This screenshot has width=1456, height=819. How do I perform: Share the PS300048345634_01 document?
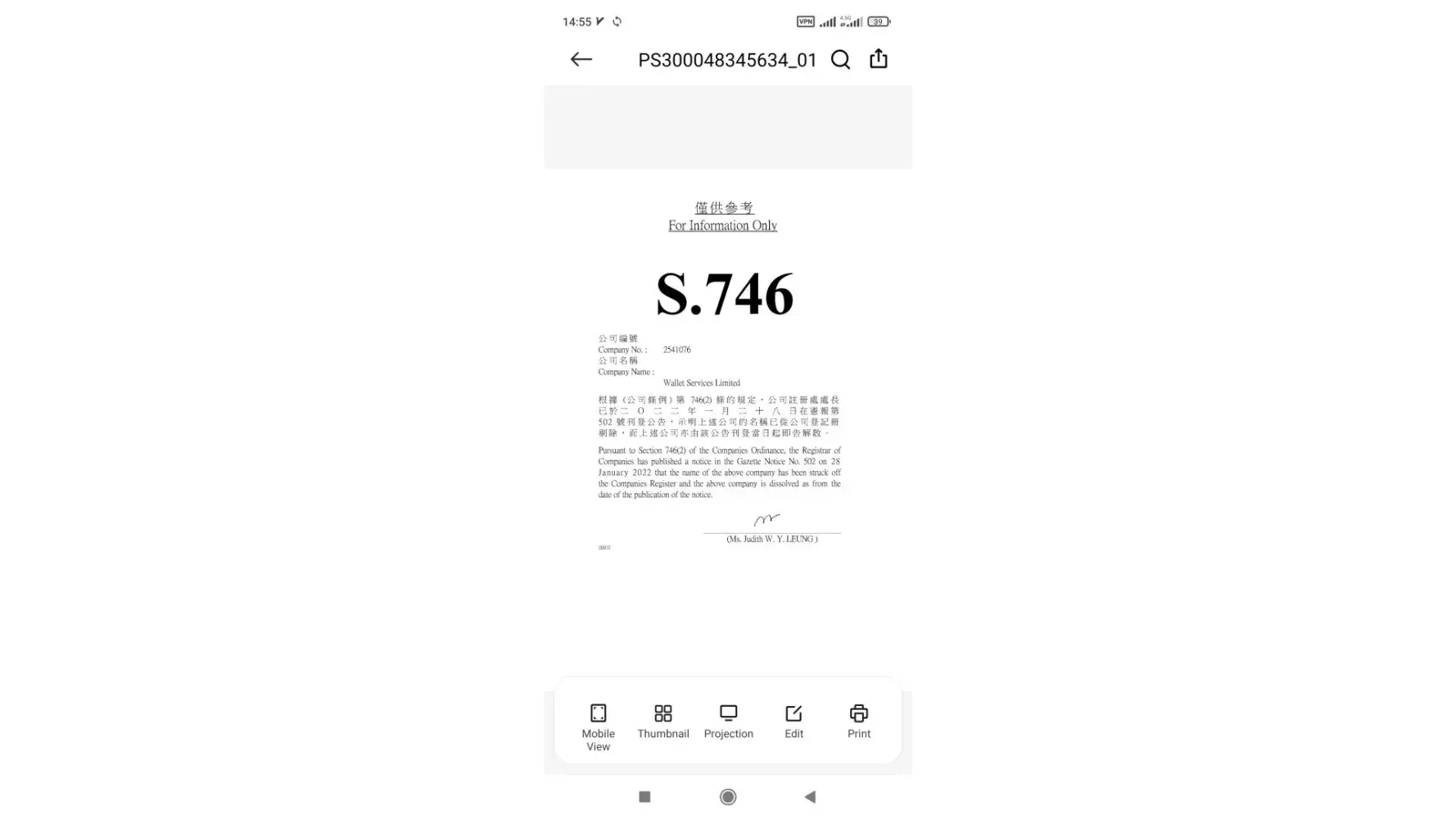(878, 59)
